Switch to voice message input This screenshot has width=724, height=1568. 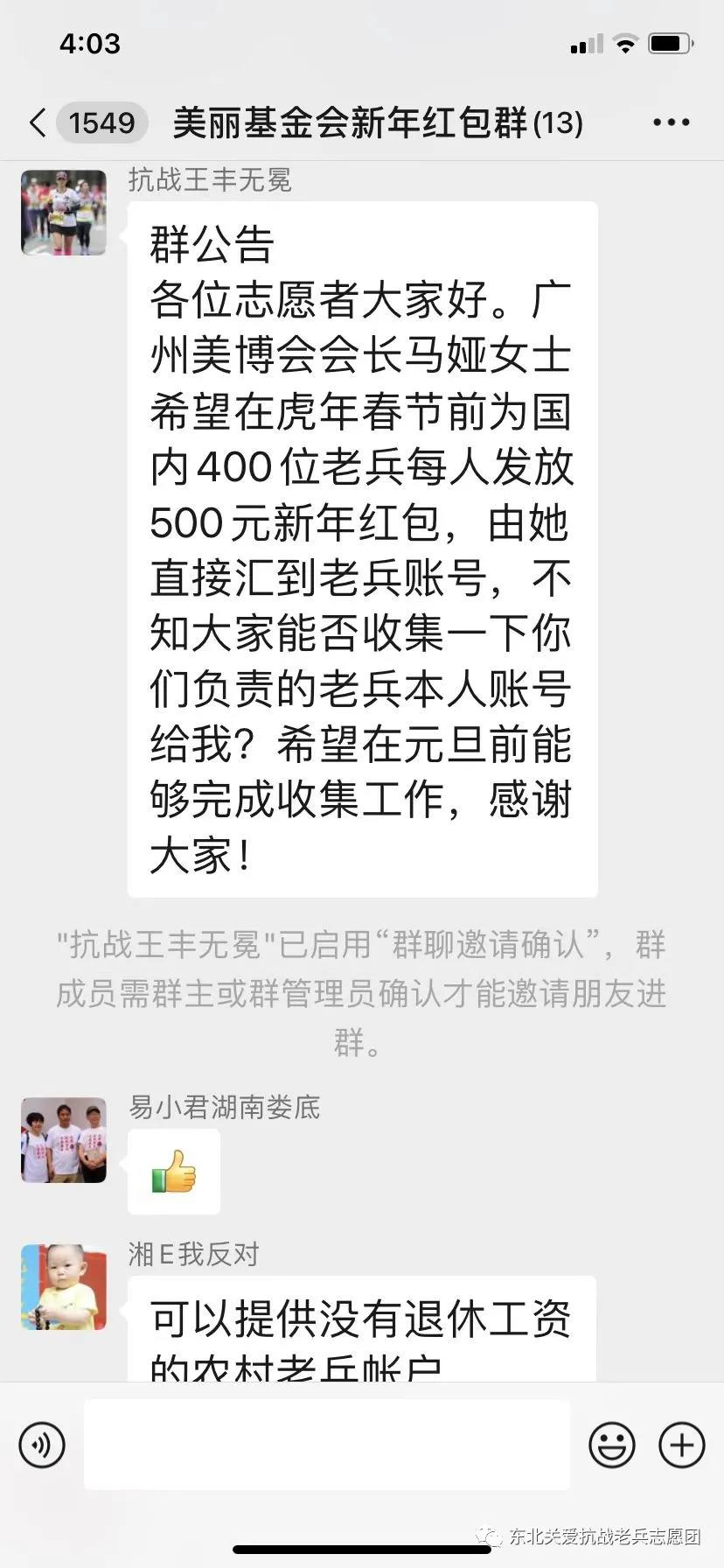click(x=41, y=1444)
